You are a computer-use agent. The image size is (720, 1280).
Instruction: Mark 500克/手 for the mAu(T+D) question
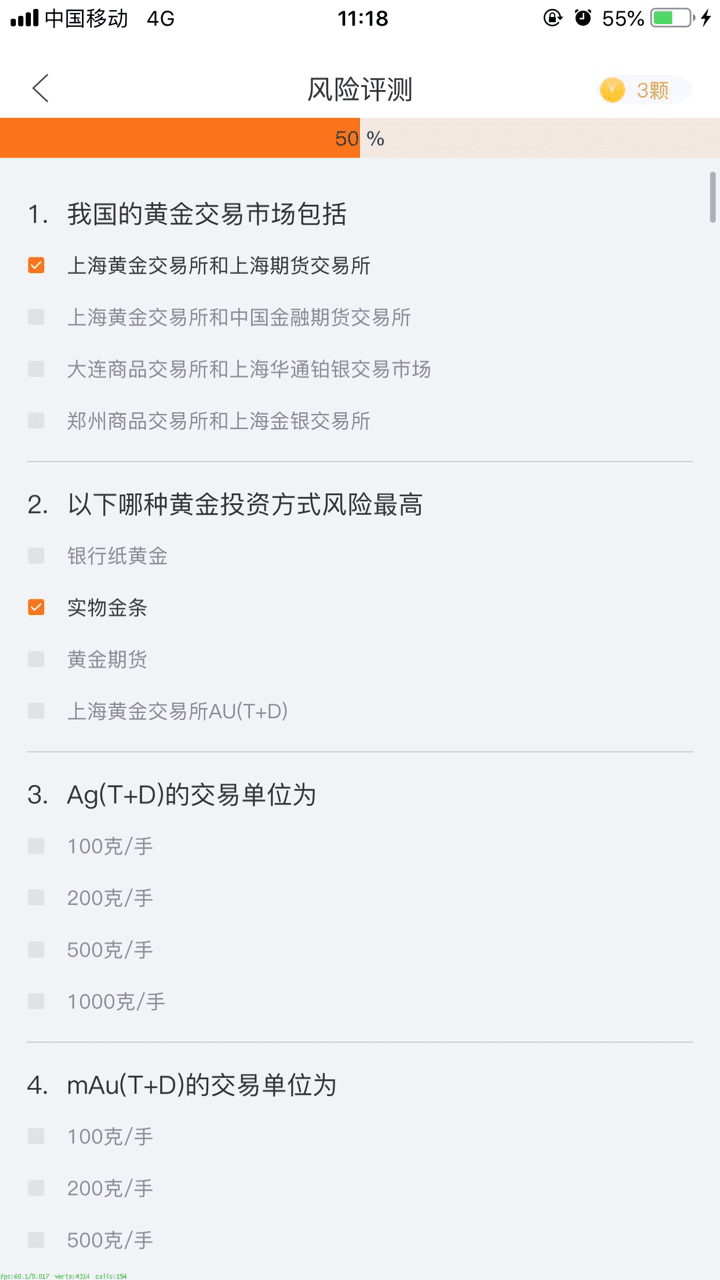click(36, 1240)
